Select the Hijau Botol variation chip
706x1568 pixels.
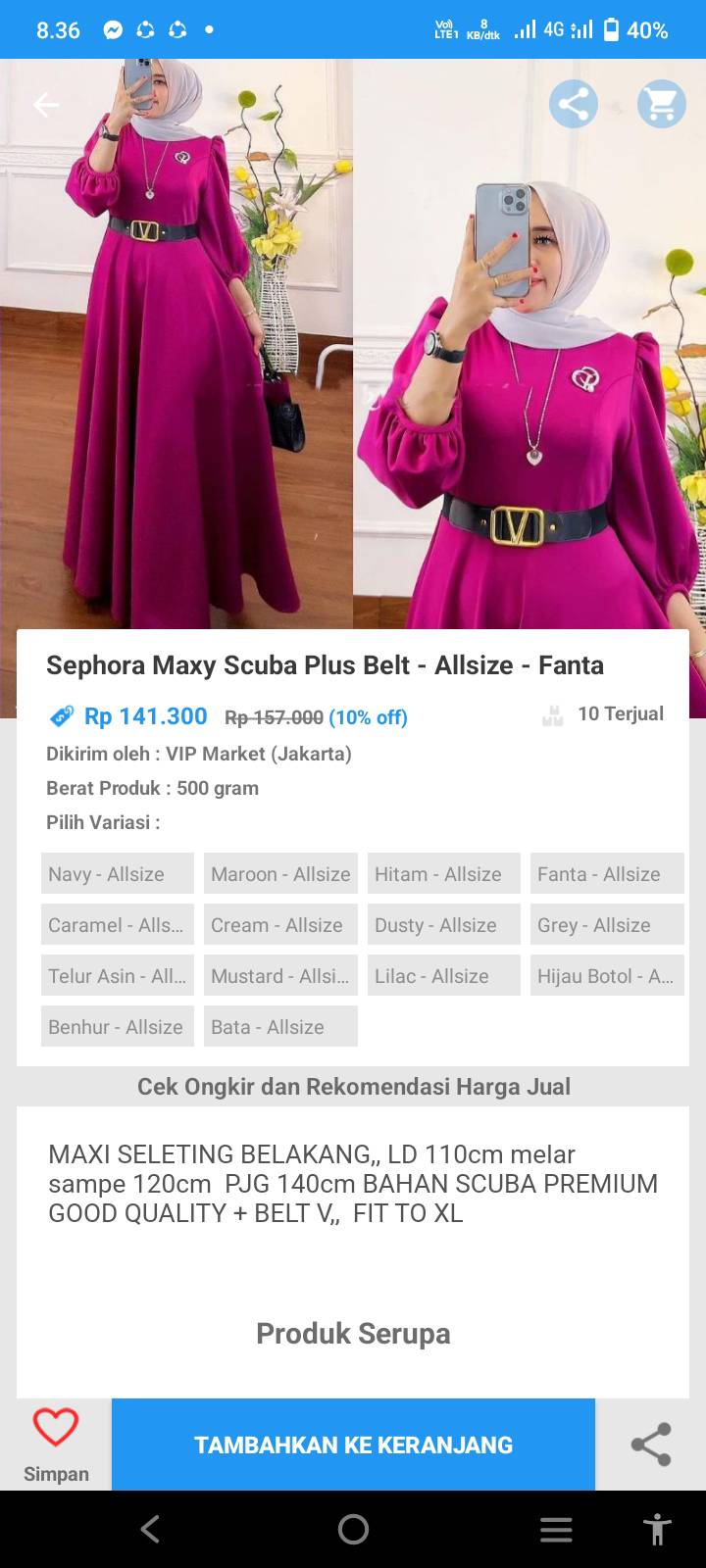click(x=607, y=975)
